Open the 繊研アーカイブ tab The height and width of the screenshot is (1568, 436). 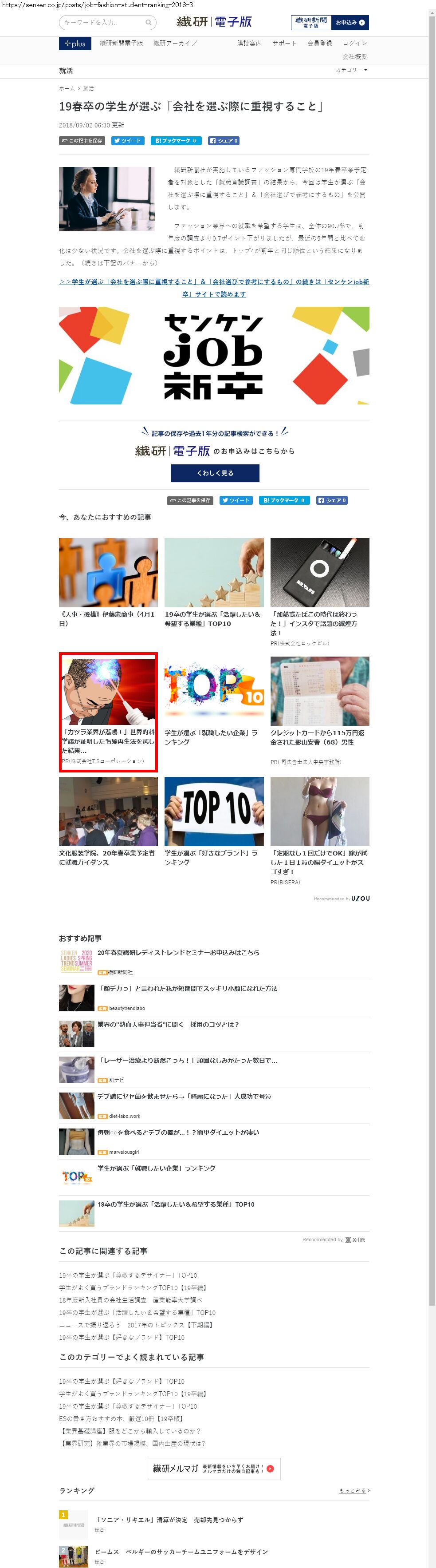[x=174, y=43]
